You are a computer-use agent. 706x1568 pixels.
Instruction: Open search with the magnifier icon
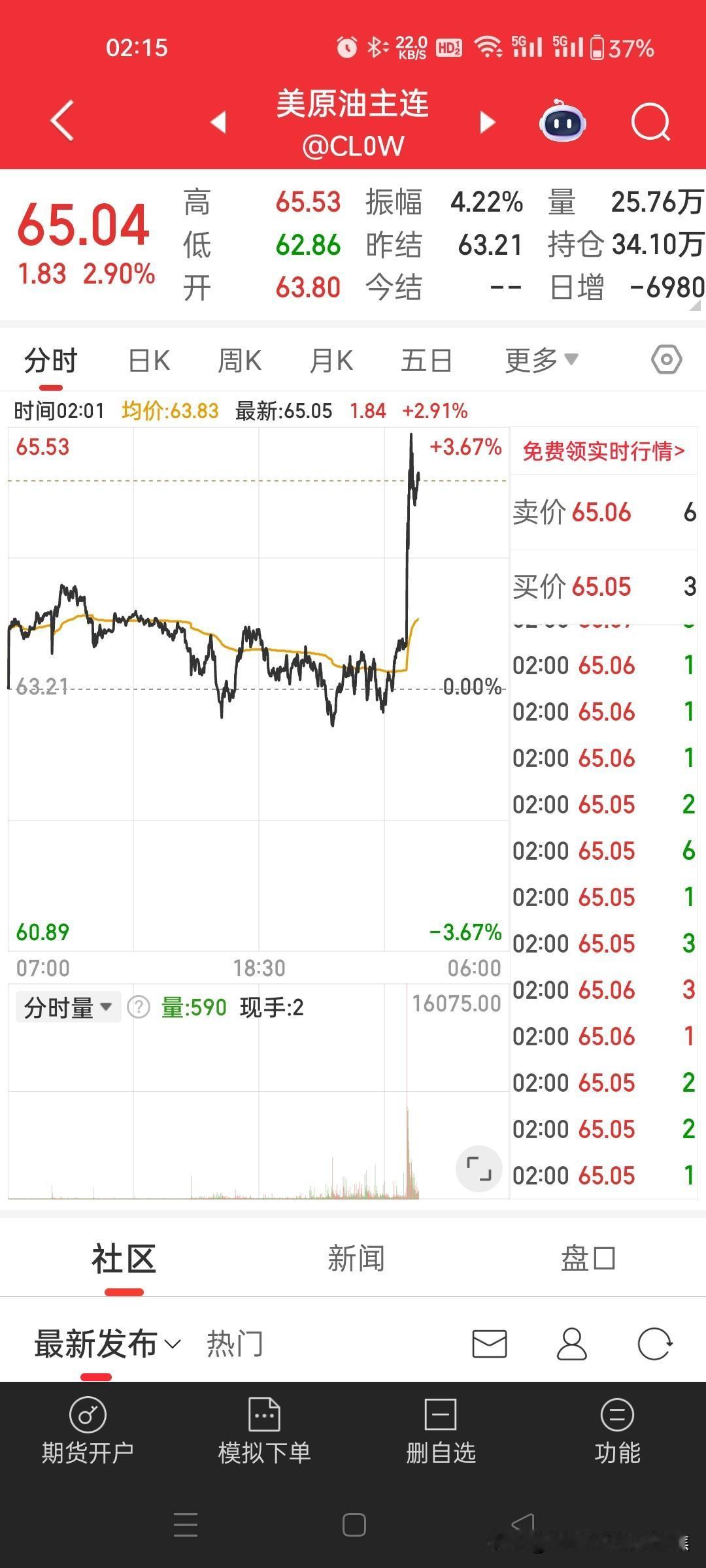coord(650,122)
